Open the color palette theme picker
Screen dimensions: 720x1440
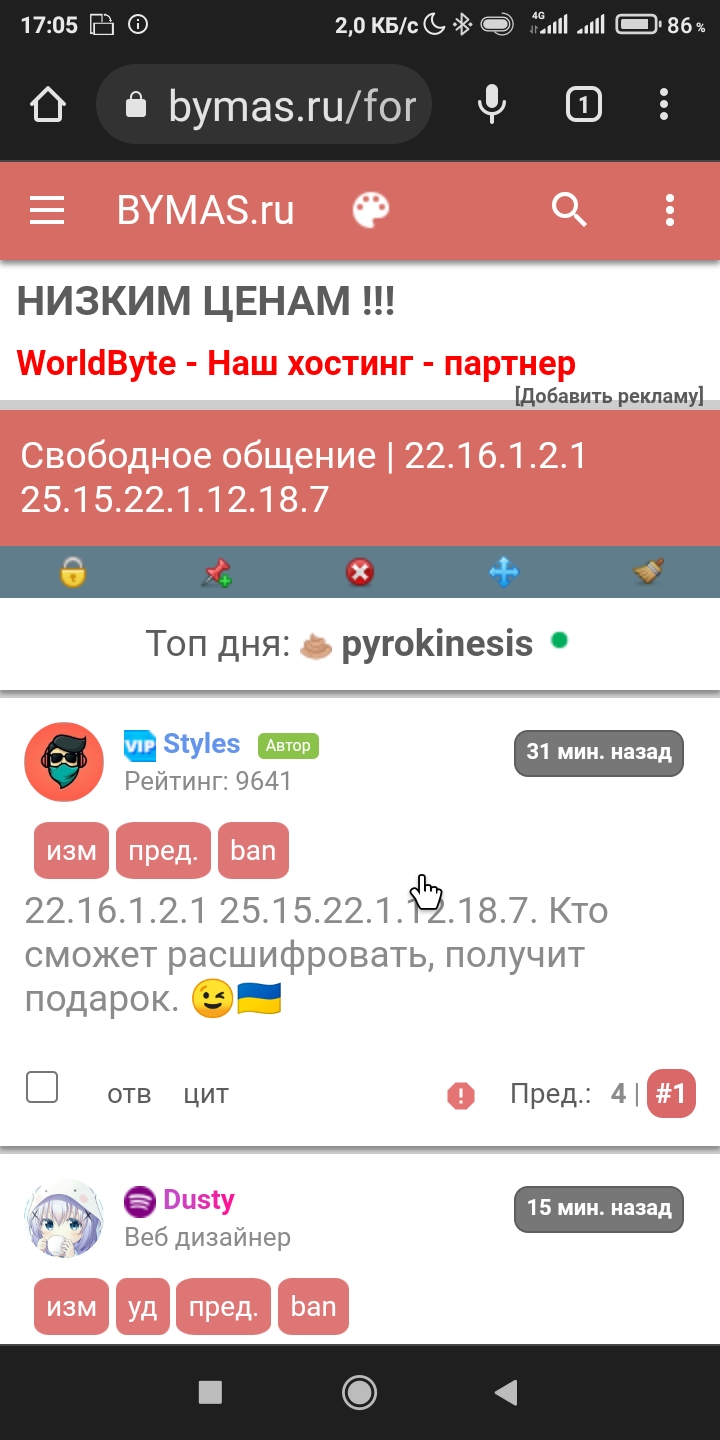coord(371,211)
